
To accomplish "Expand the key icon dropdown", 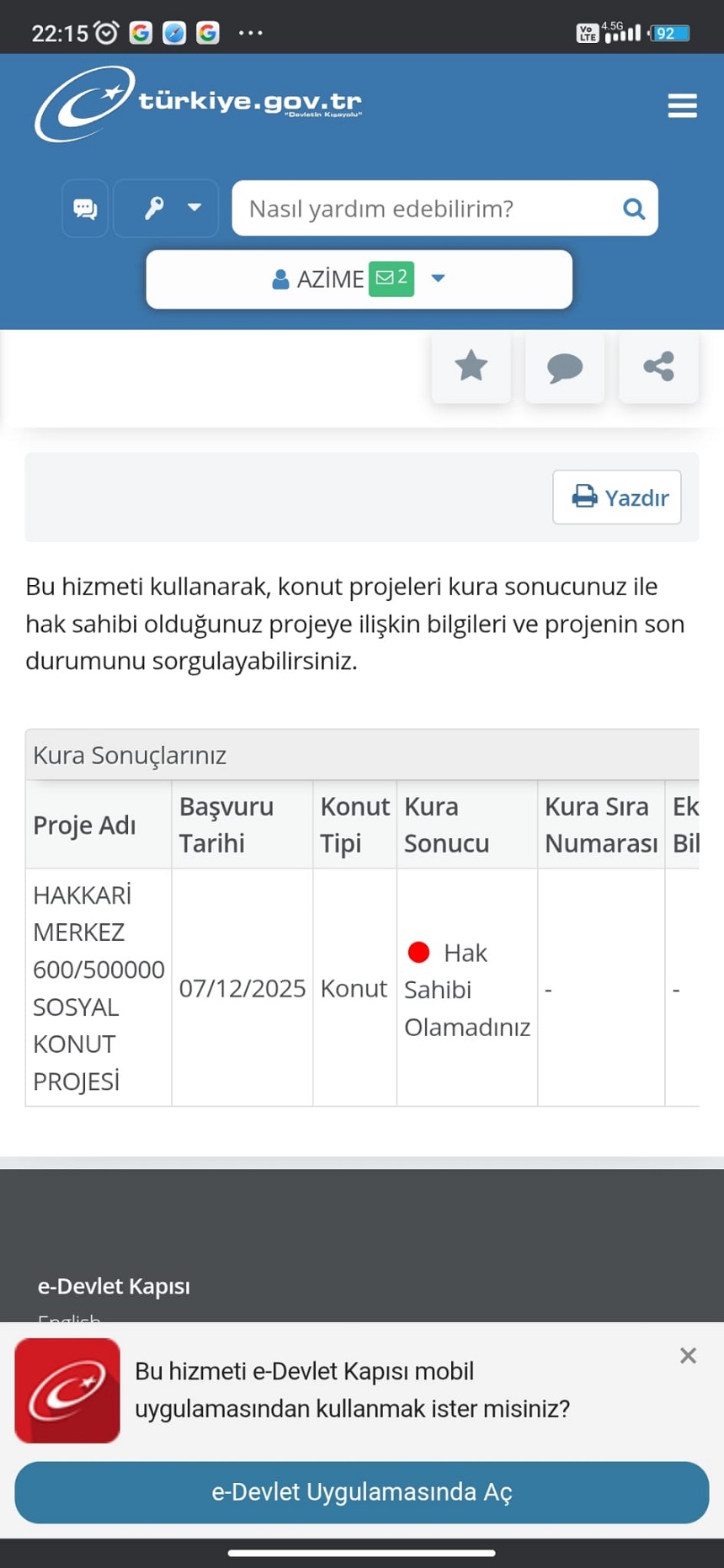I will tap(167, 208).
